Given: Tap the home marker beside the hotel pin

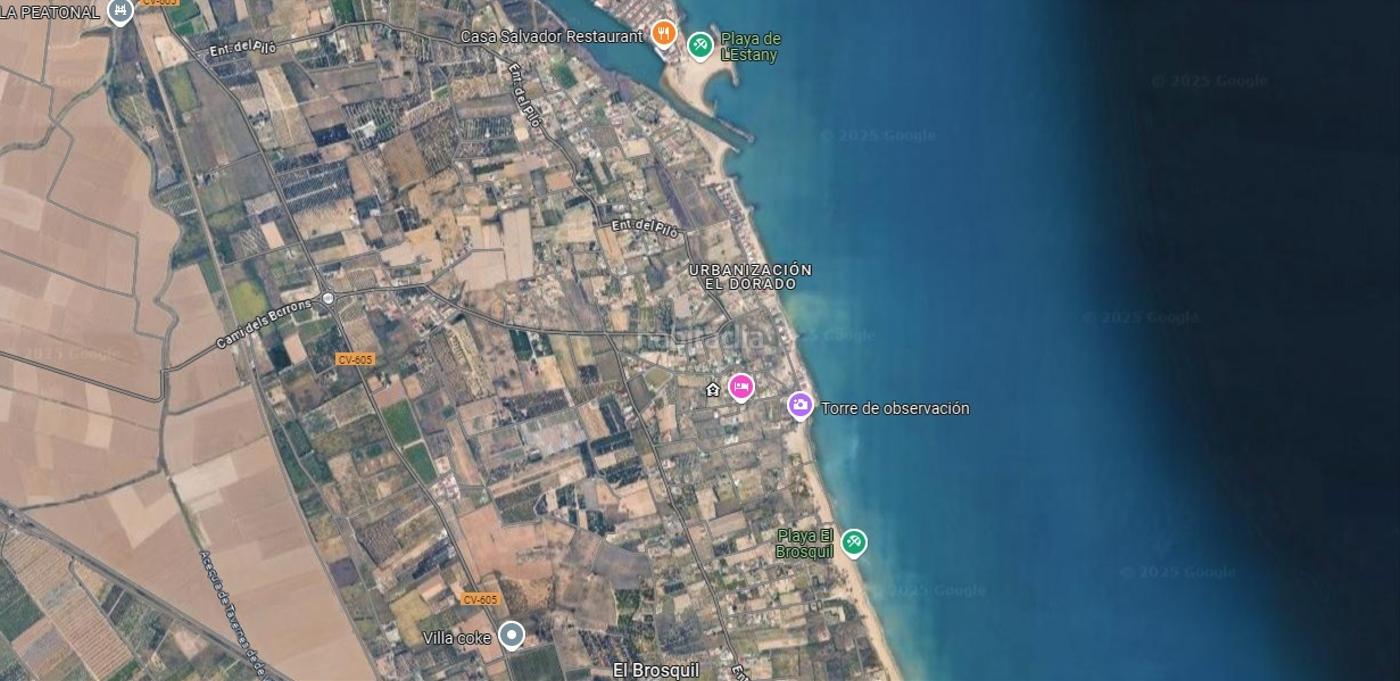Looking at the screenshot, I should coord(712,390).
